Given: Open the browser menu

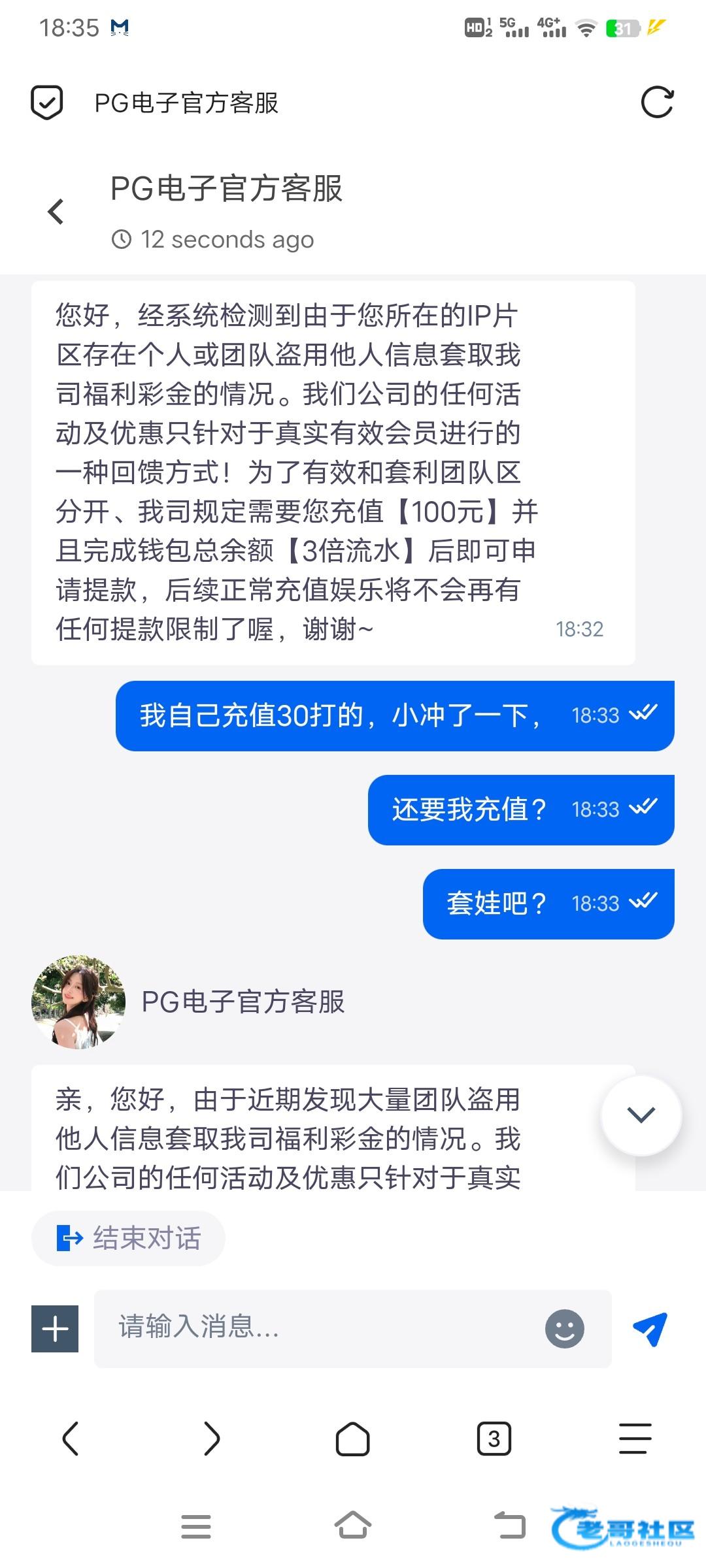Looking at the screenshot, I should tap(635, 1439).
